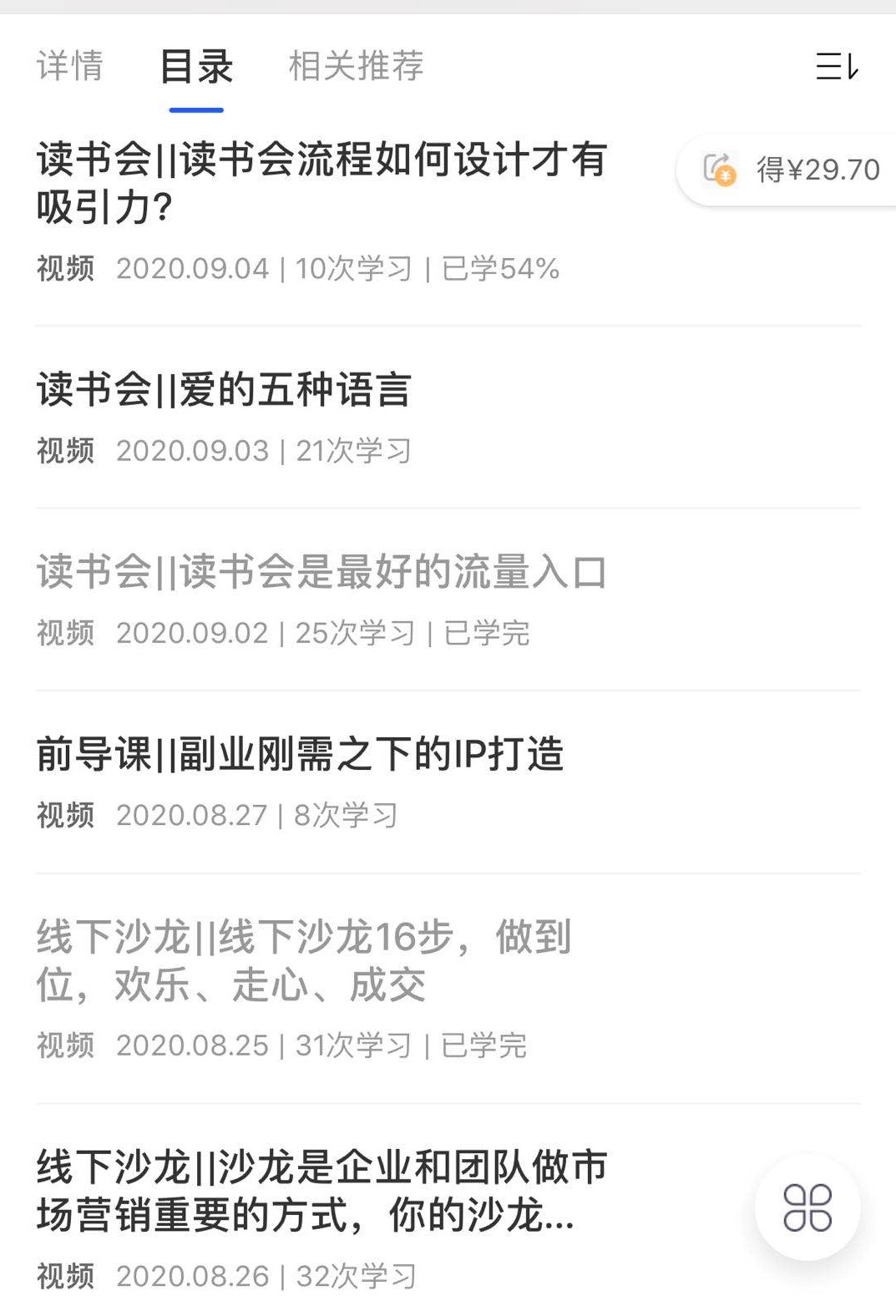This screenshot has width=896, height=1316.
Task: Tap the 视频 label under 爱的五种语言
Action: [x=65, y=451]
